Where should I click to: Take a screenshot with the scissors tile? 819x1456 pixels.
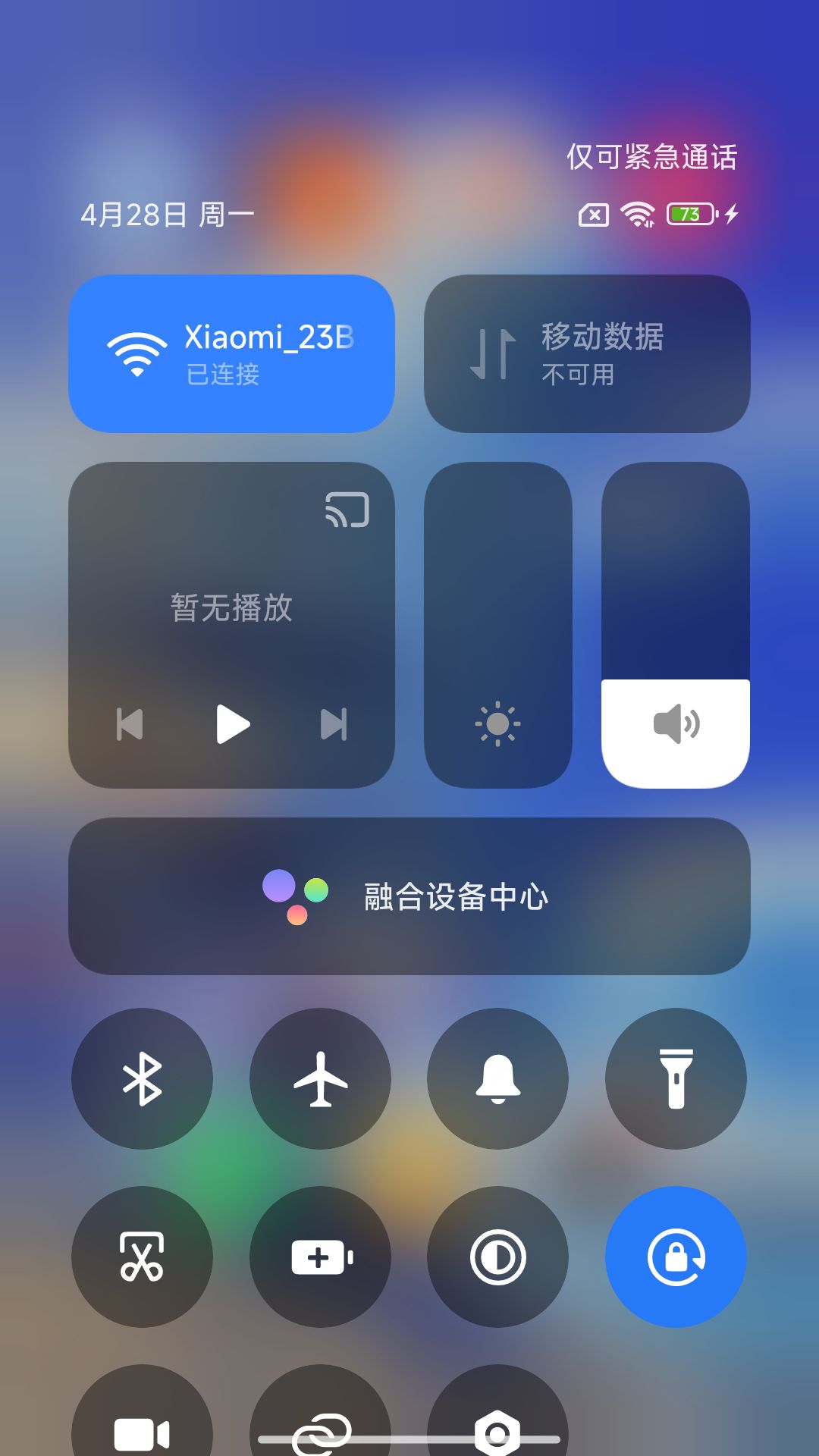(x=142, y=1257)
